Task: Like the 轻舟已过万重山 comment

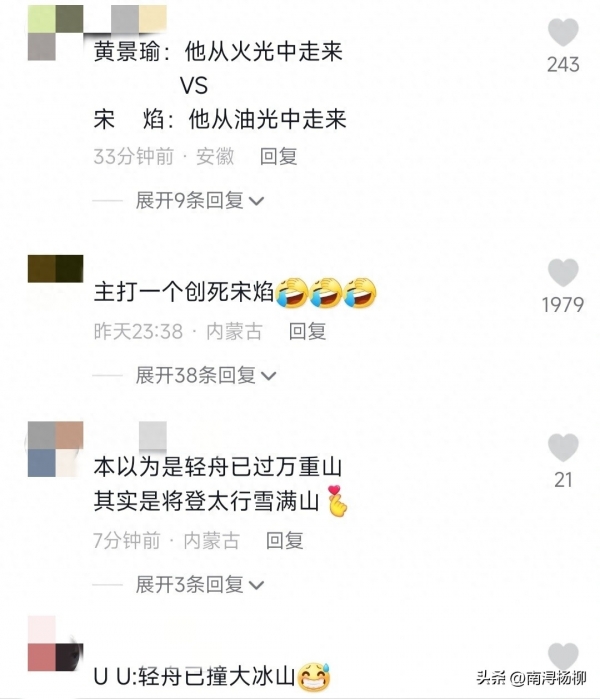Action: point(563,448)
